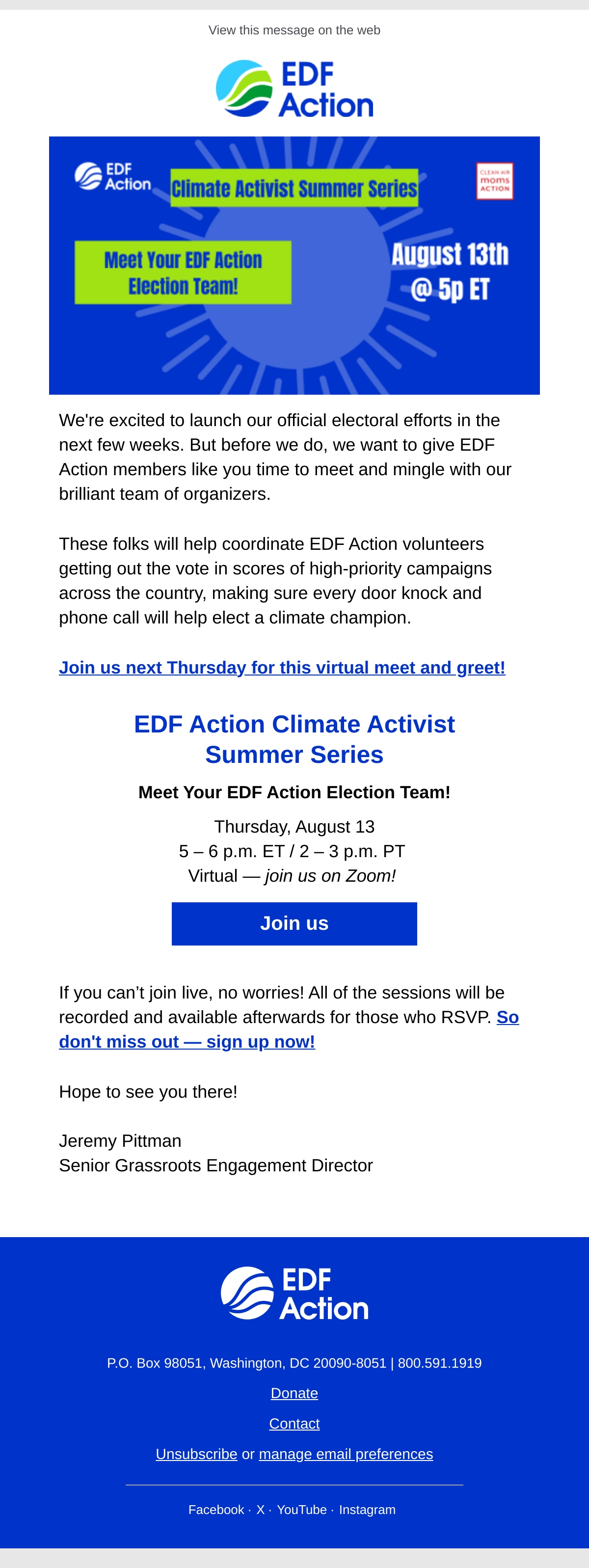Unsubscribe from these emails

[x=196, y=1454]
